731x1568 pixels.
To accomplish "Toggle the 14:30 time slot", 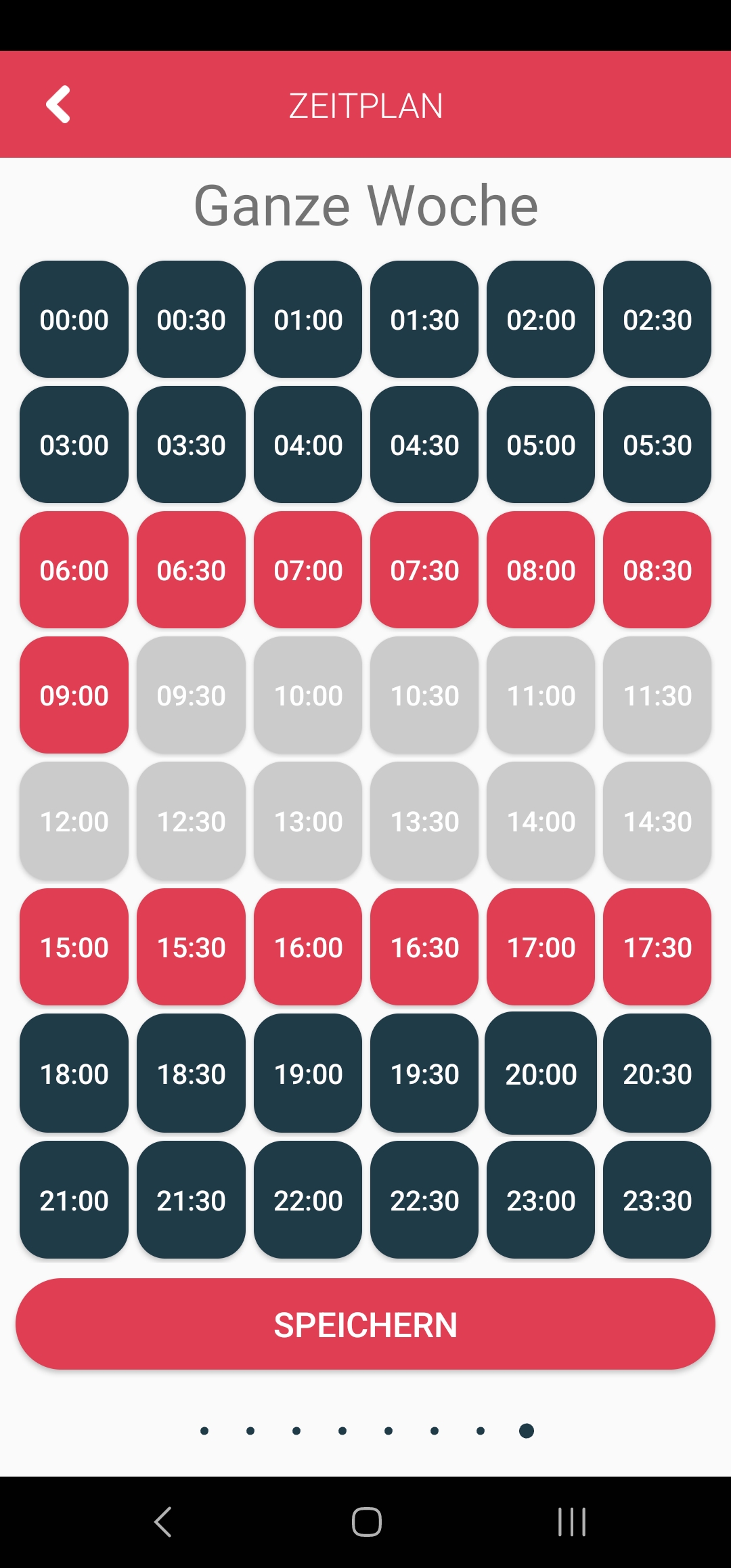I will 657,821.
